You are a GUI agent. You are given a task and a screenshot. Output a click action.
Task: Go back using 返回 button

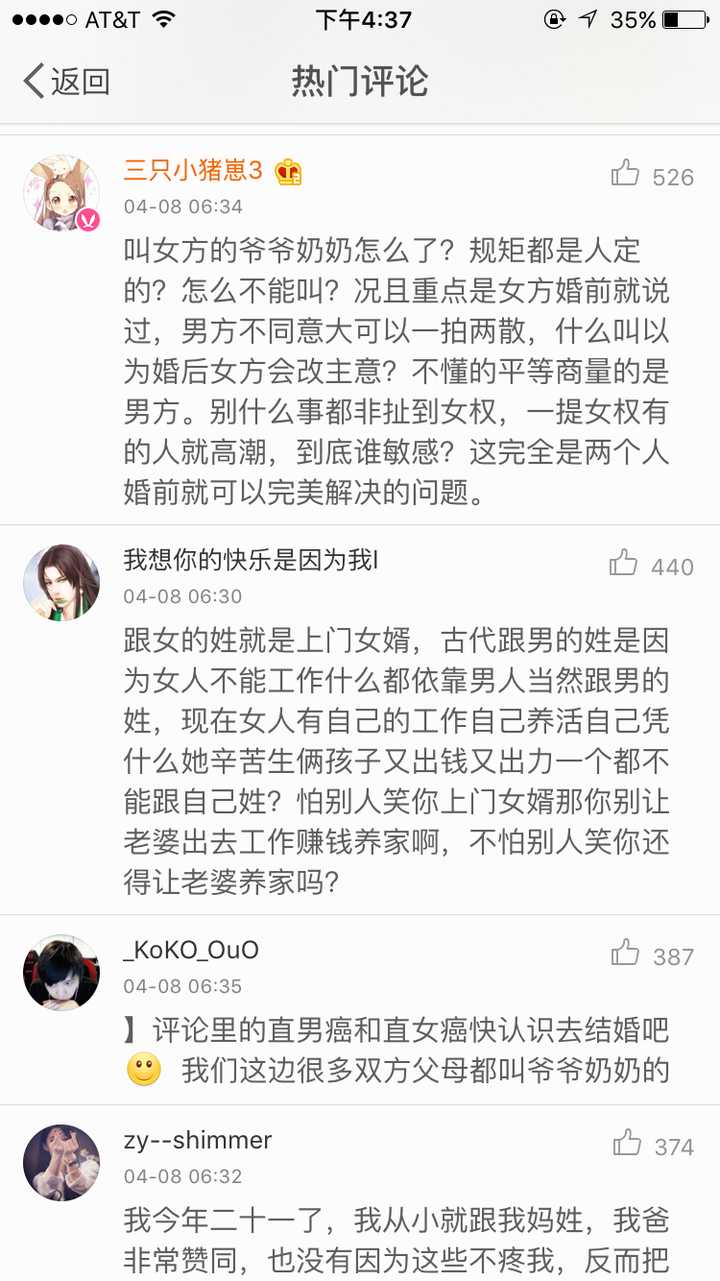66,81
